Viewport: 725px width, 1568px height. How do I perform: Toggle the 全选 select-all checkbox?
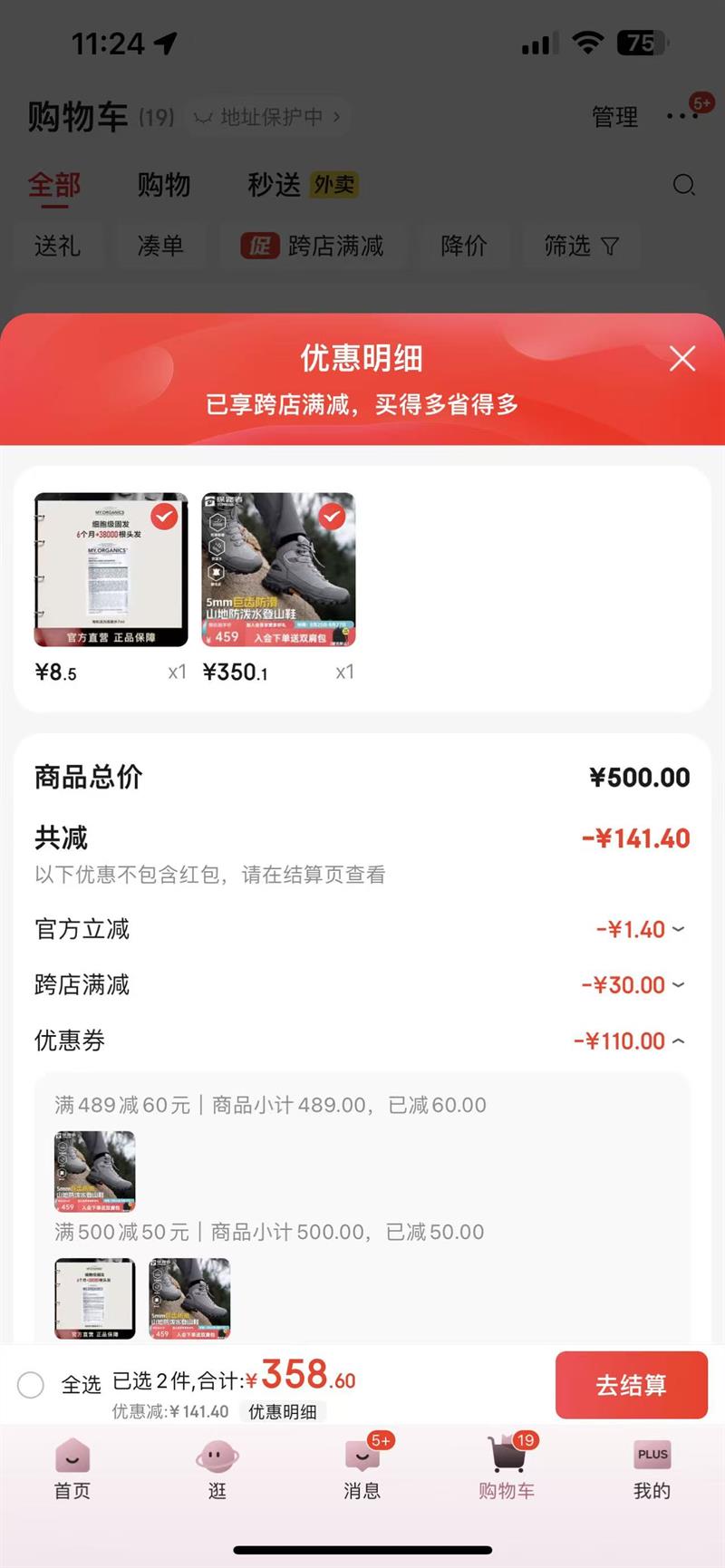31,1385
